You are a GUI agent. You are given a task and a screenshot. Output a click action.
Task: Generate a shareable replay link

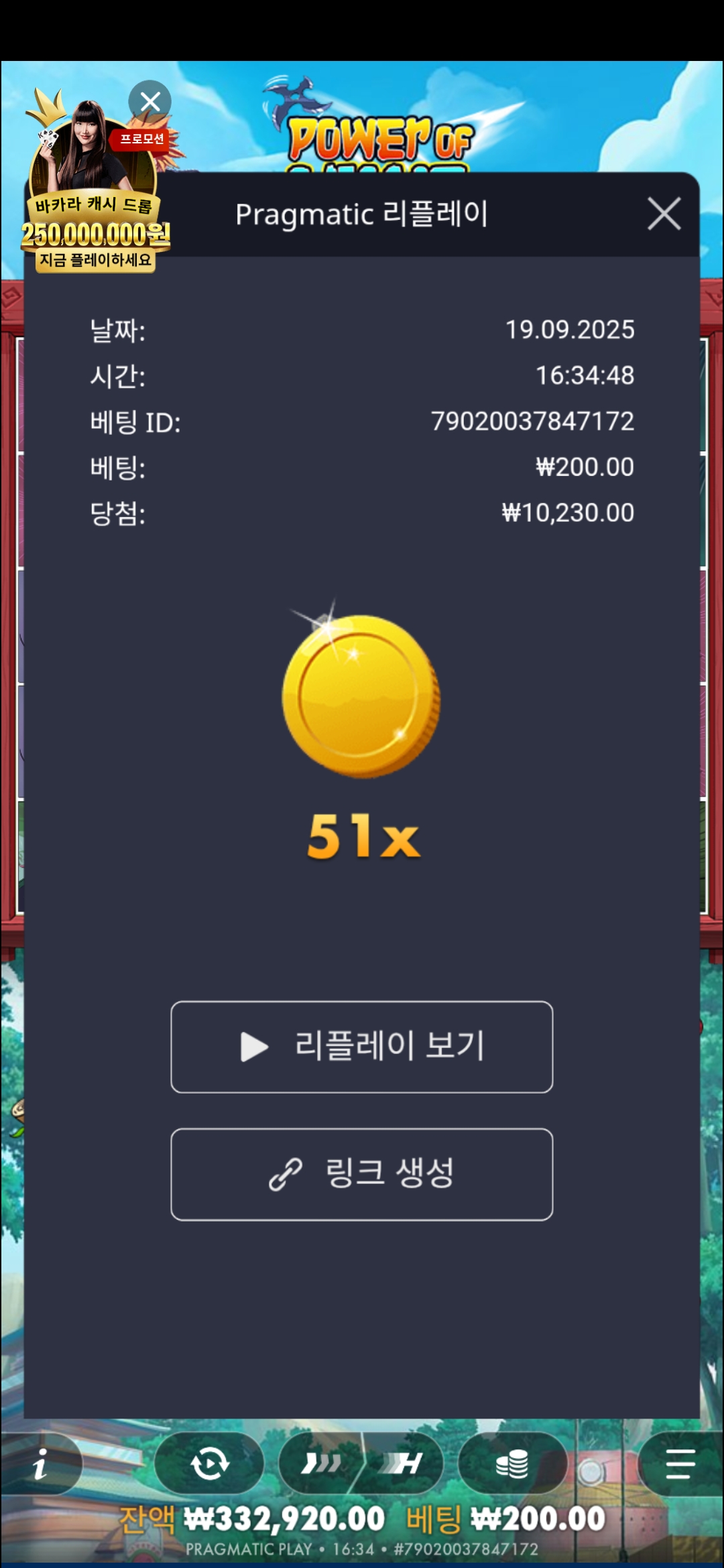click(x=362, y=1174)
